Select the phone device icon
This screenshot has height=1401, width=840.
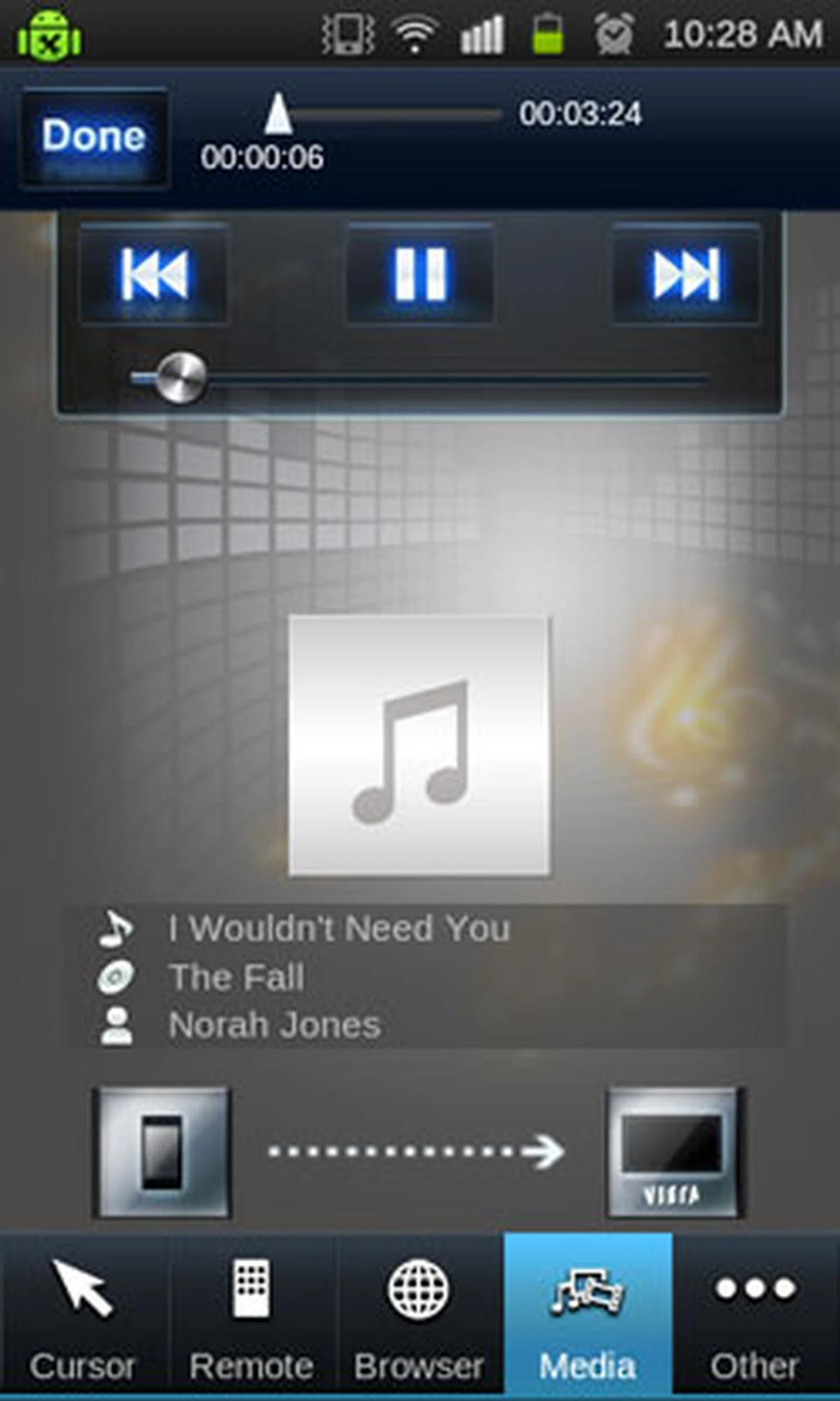coord(162,1152)
